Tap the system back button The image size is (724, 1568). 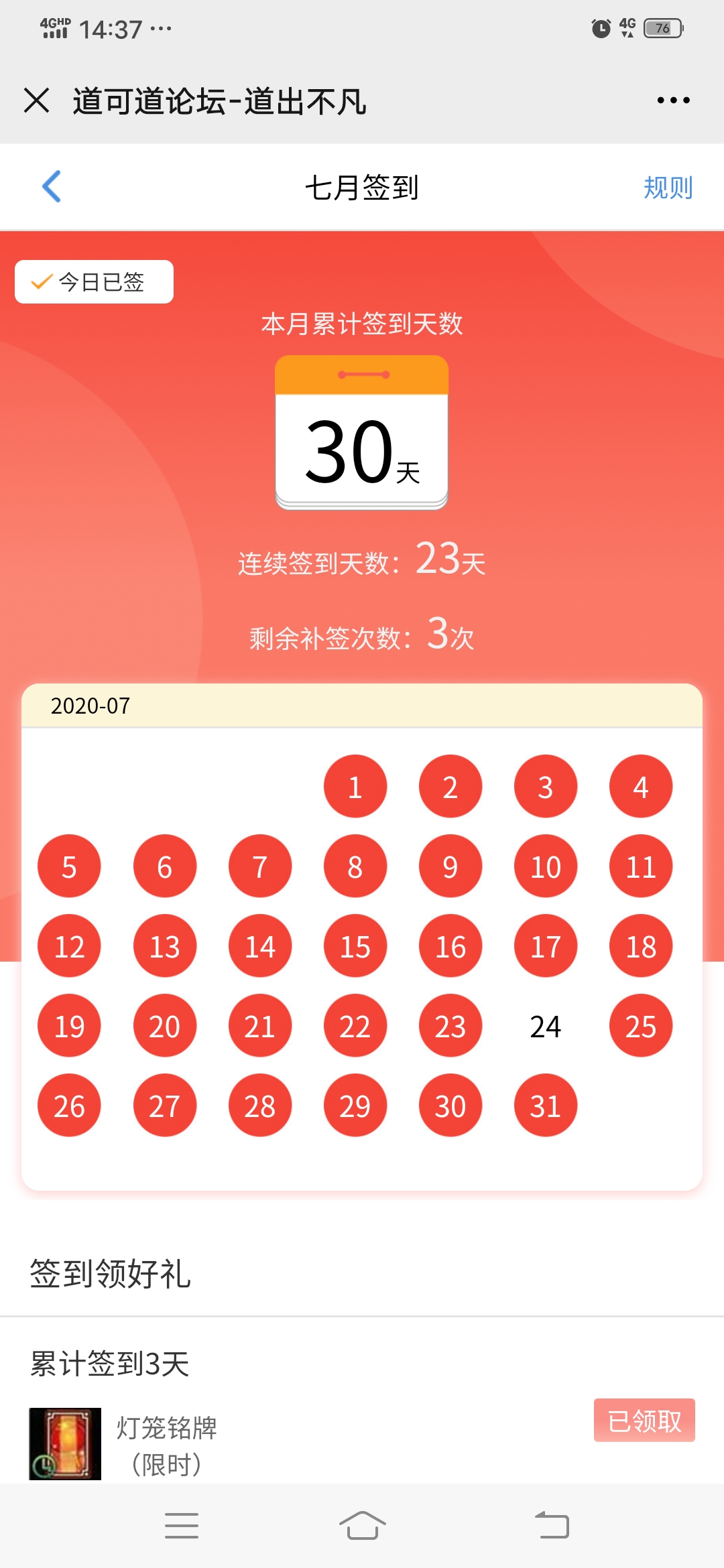[x=552, y=1526]
